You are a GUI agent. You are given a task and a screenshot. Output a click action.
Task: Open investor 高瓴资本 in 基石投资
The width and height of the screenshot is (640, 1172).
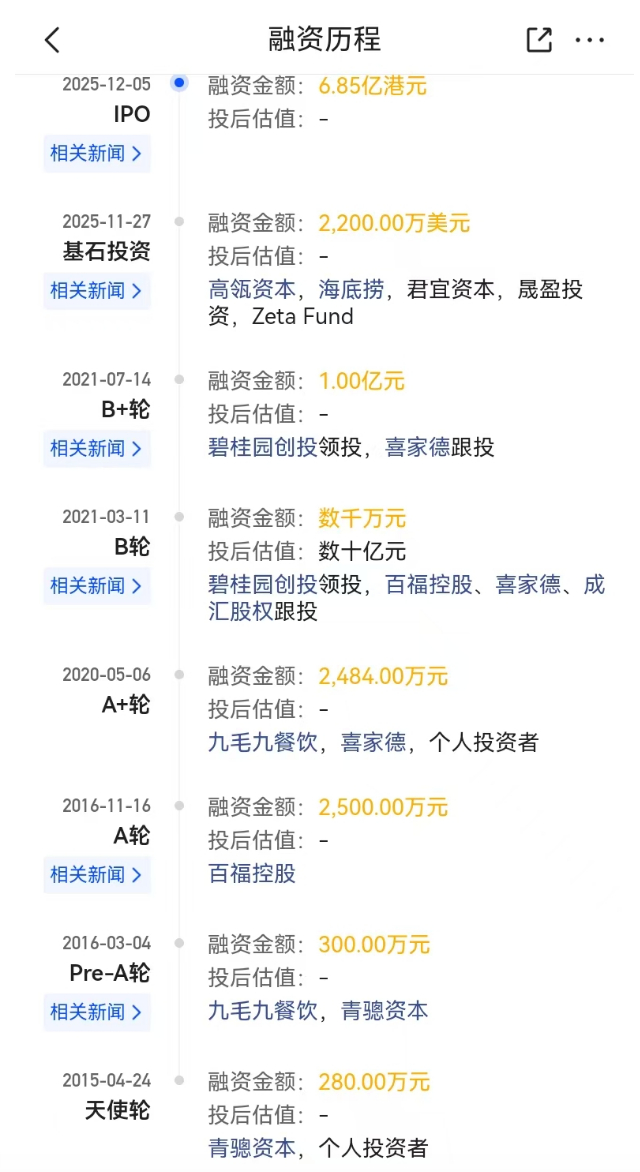click(252, 290)
